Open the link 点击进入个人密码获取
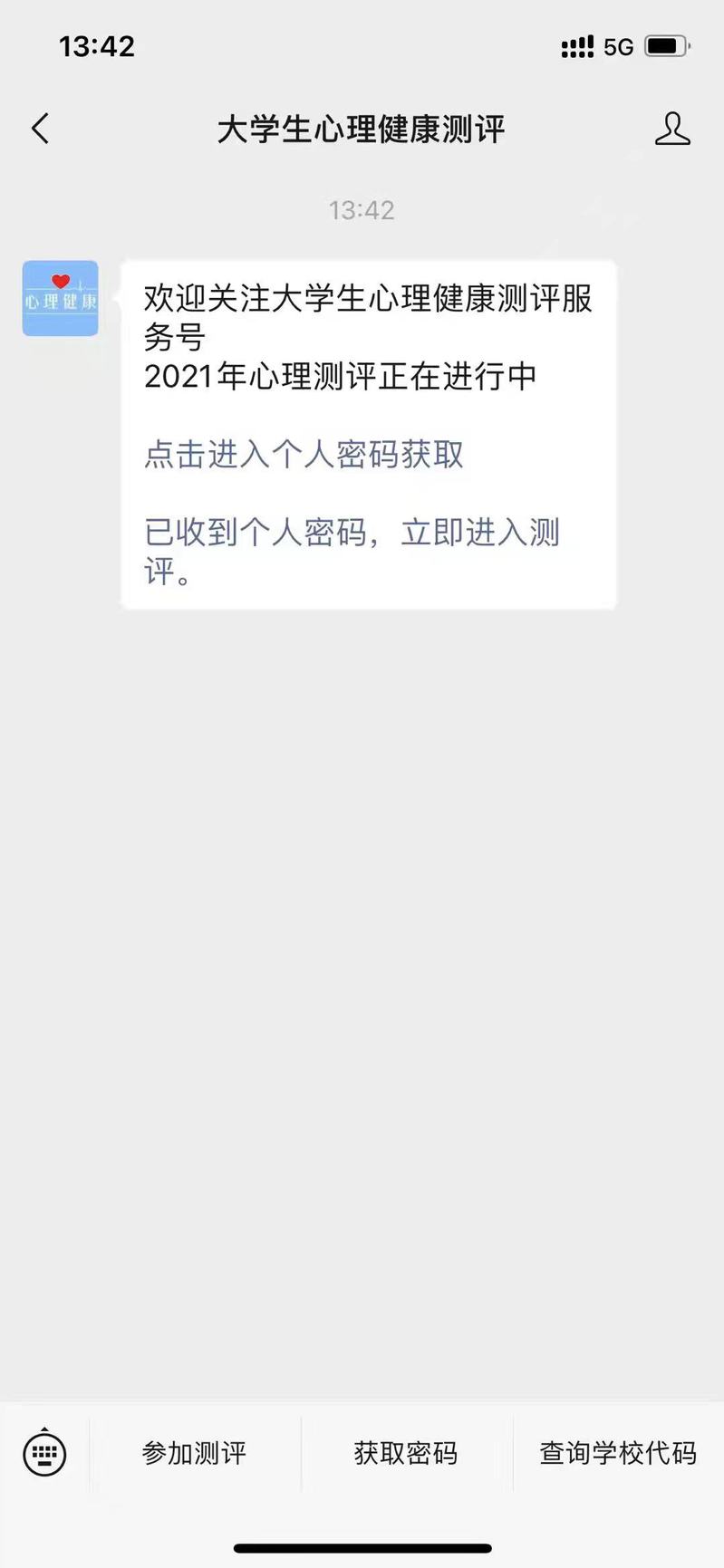 pos(304,454)
